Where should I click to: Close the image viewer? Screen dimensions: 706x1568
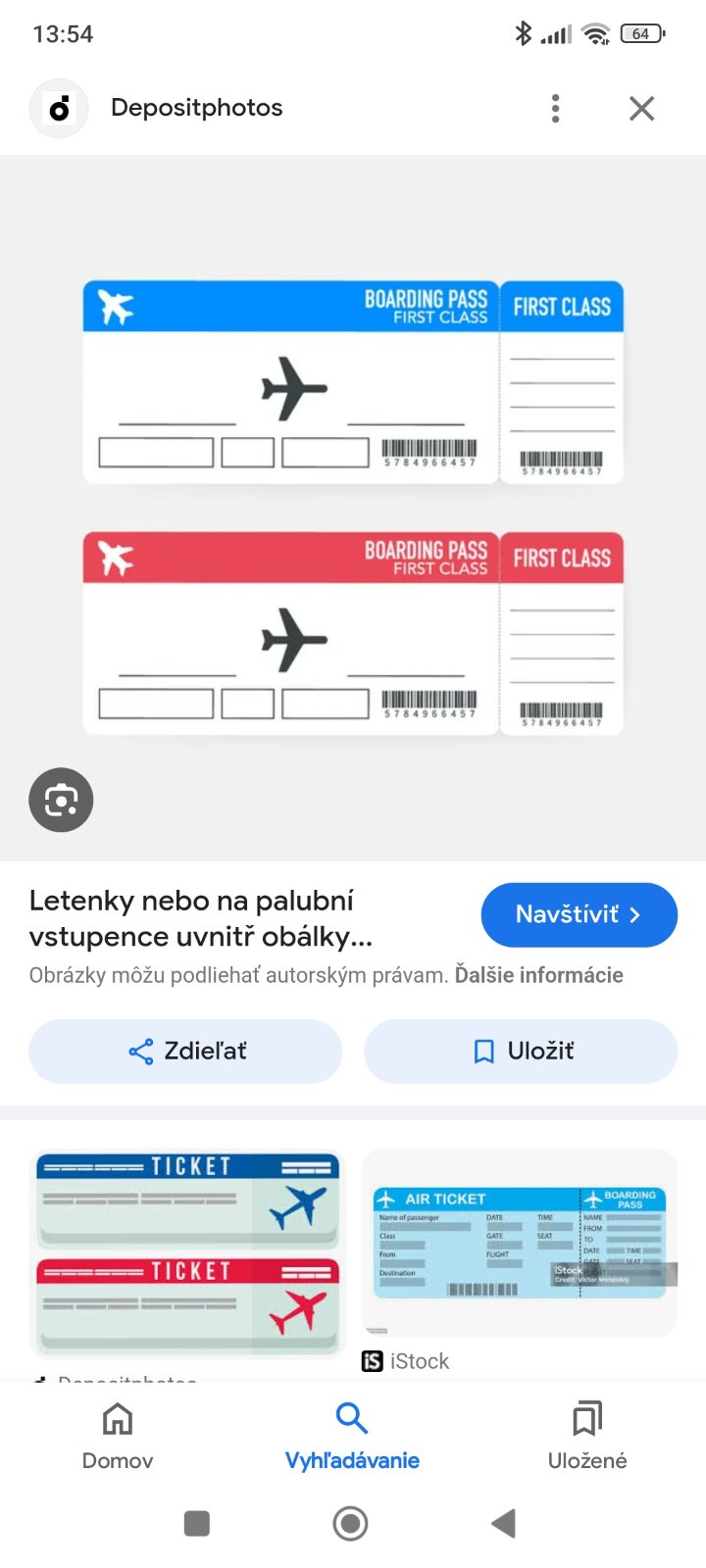coord(641,108)
